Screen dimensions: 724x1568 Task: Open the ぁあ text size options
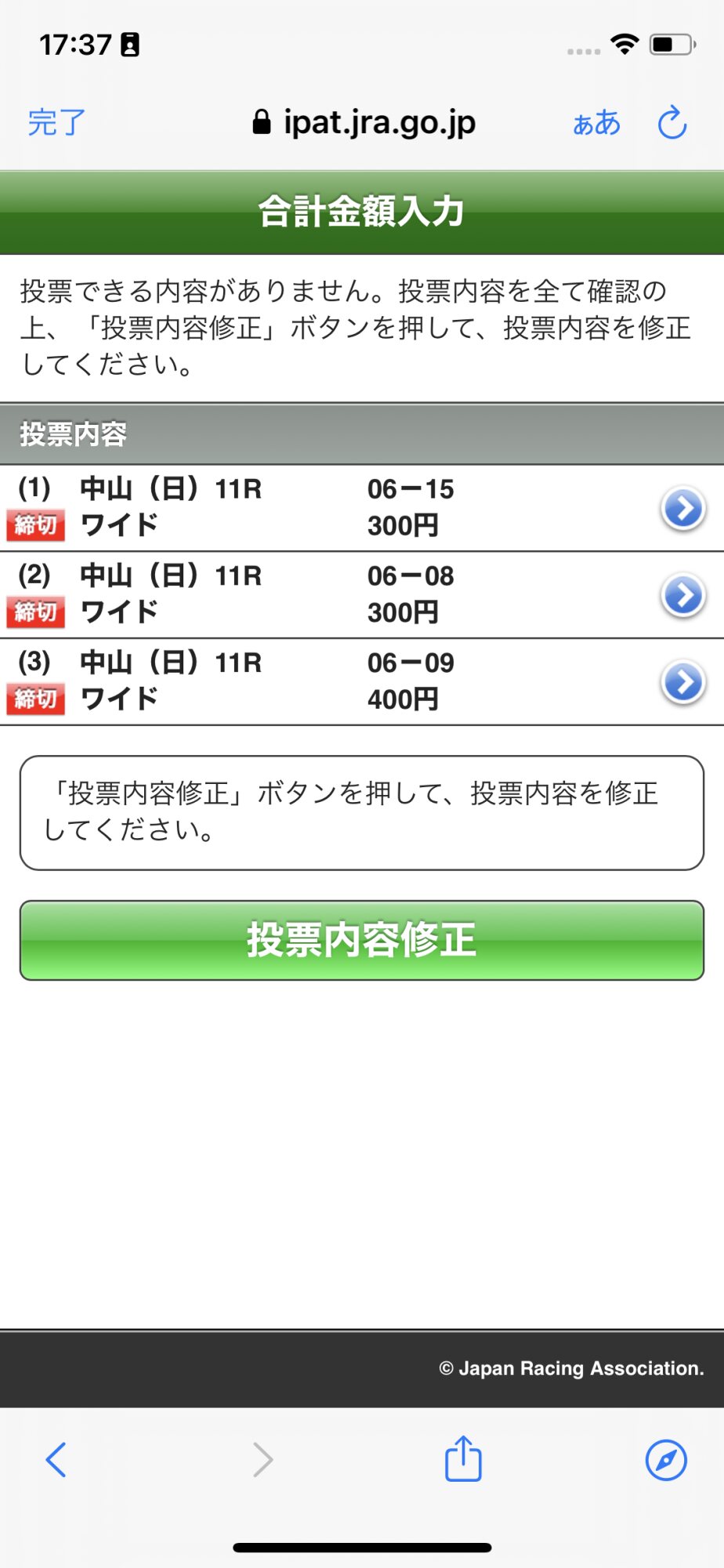point(596,122)
